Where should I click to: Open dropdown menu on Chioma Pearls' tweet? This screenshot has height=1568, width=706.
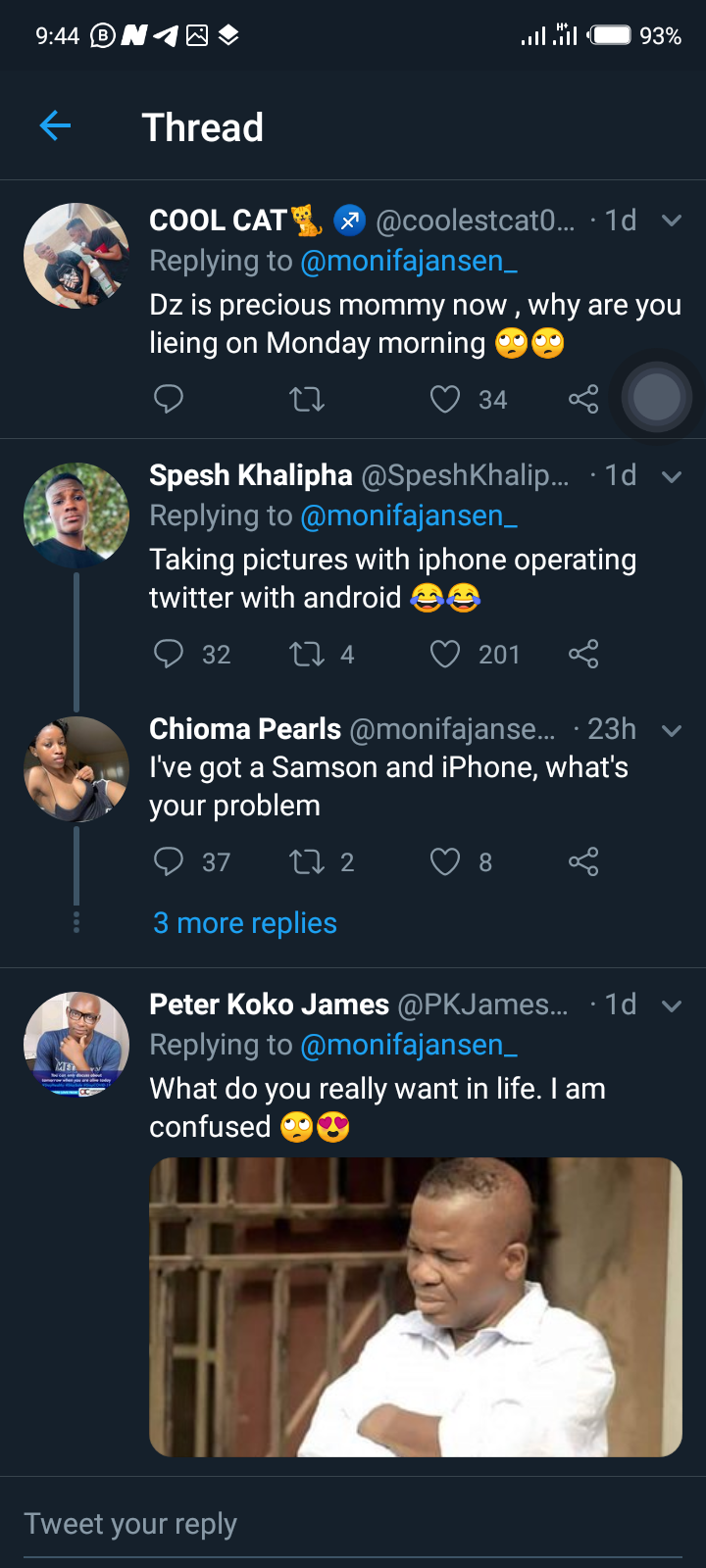(672, 730)
